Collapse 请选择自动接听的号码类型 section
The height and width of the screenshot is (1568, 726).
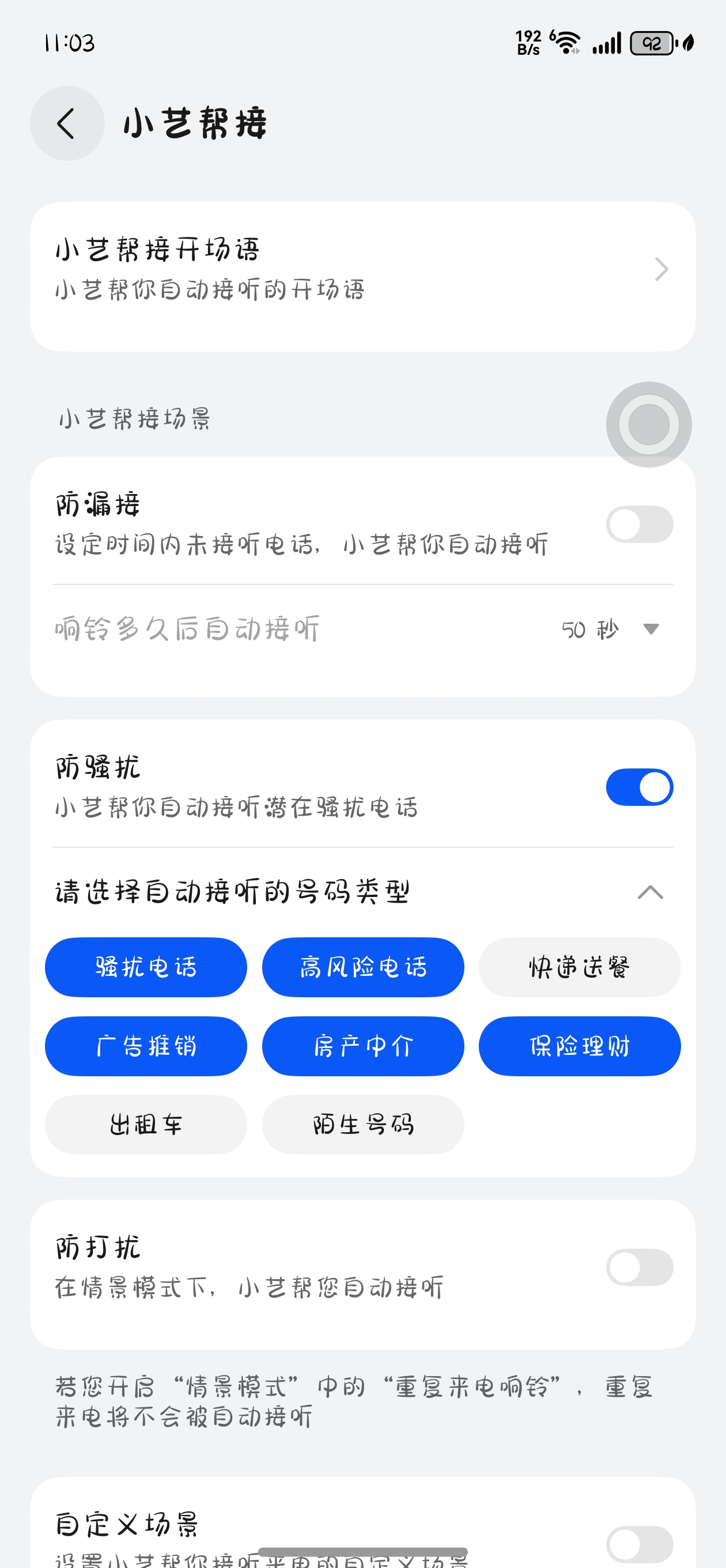(650, 892)
